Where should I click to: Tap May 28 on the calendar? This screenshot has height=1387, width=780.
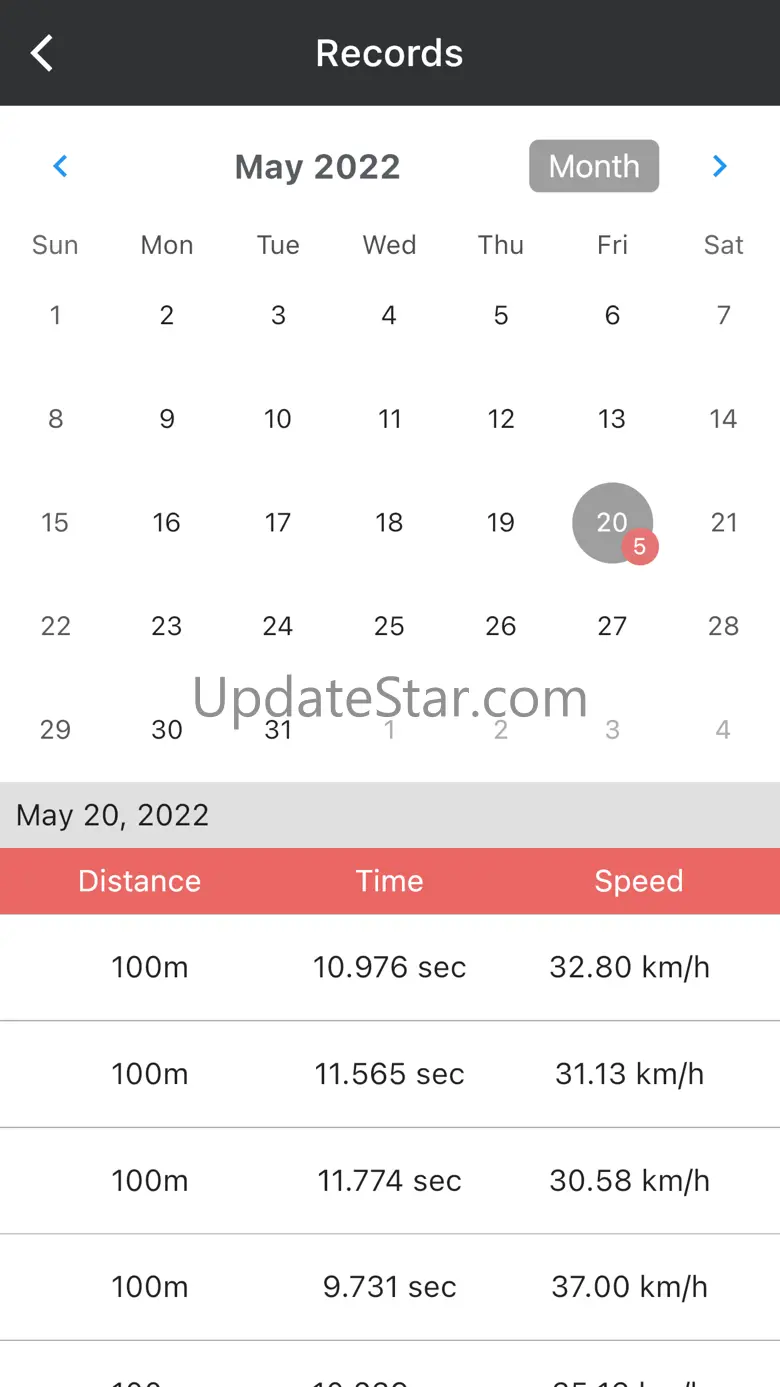coord(723,626)
